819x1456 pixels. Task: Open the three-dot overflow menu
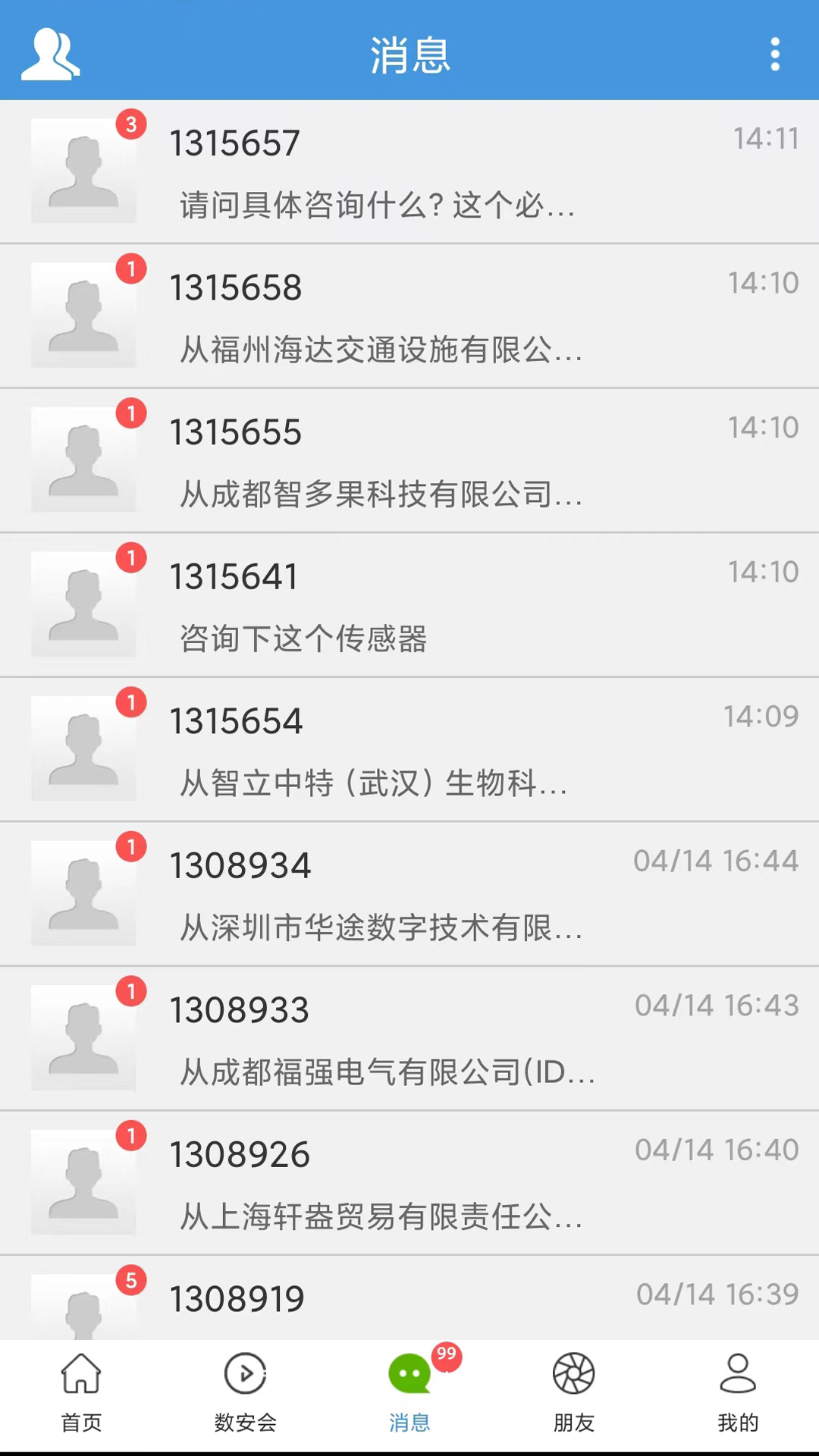pos(774,55)
